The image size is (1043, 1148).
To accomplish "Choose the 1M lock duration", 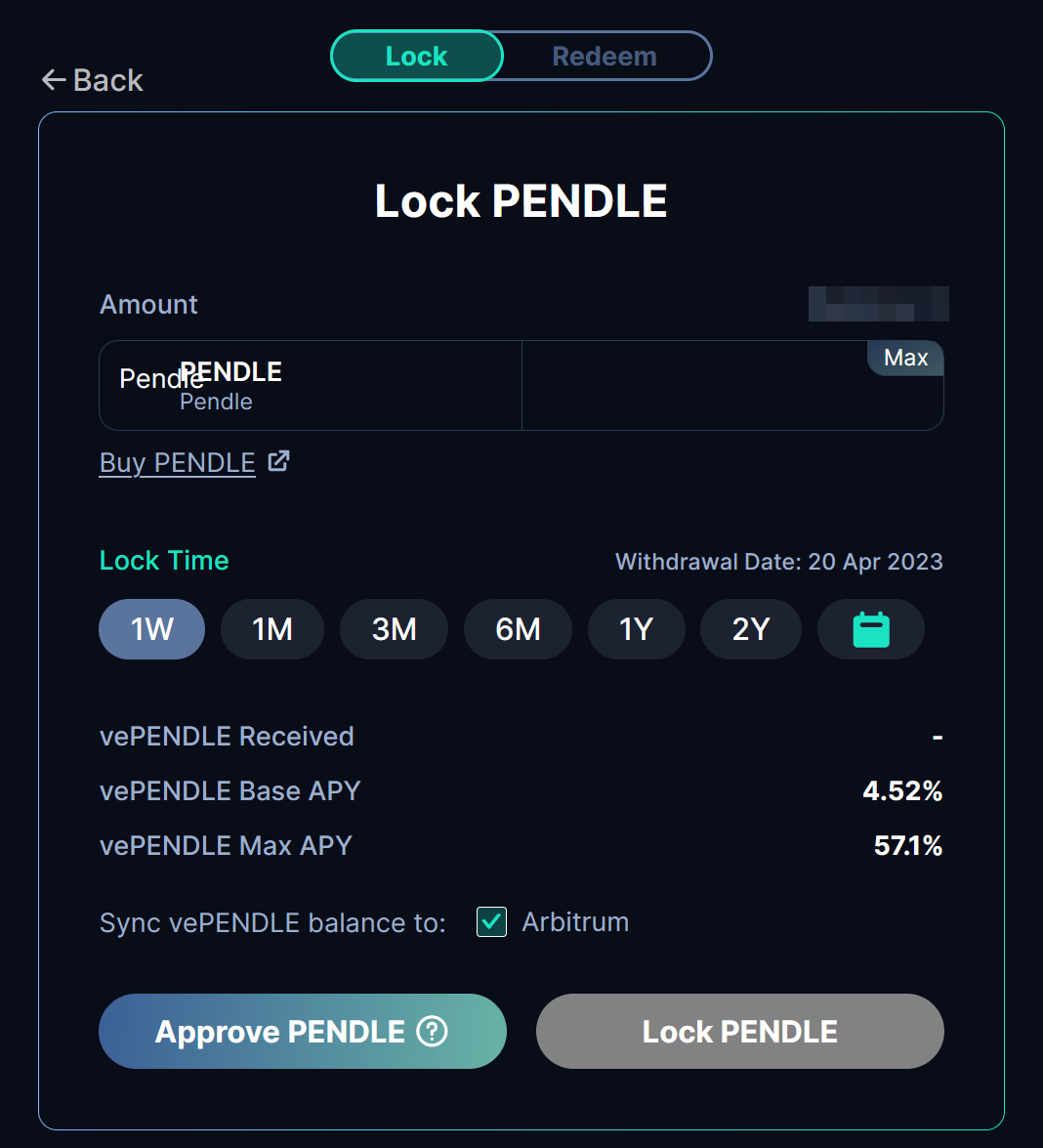I will point(272,629).
